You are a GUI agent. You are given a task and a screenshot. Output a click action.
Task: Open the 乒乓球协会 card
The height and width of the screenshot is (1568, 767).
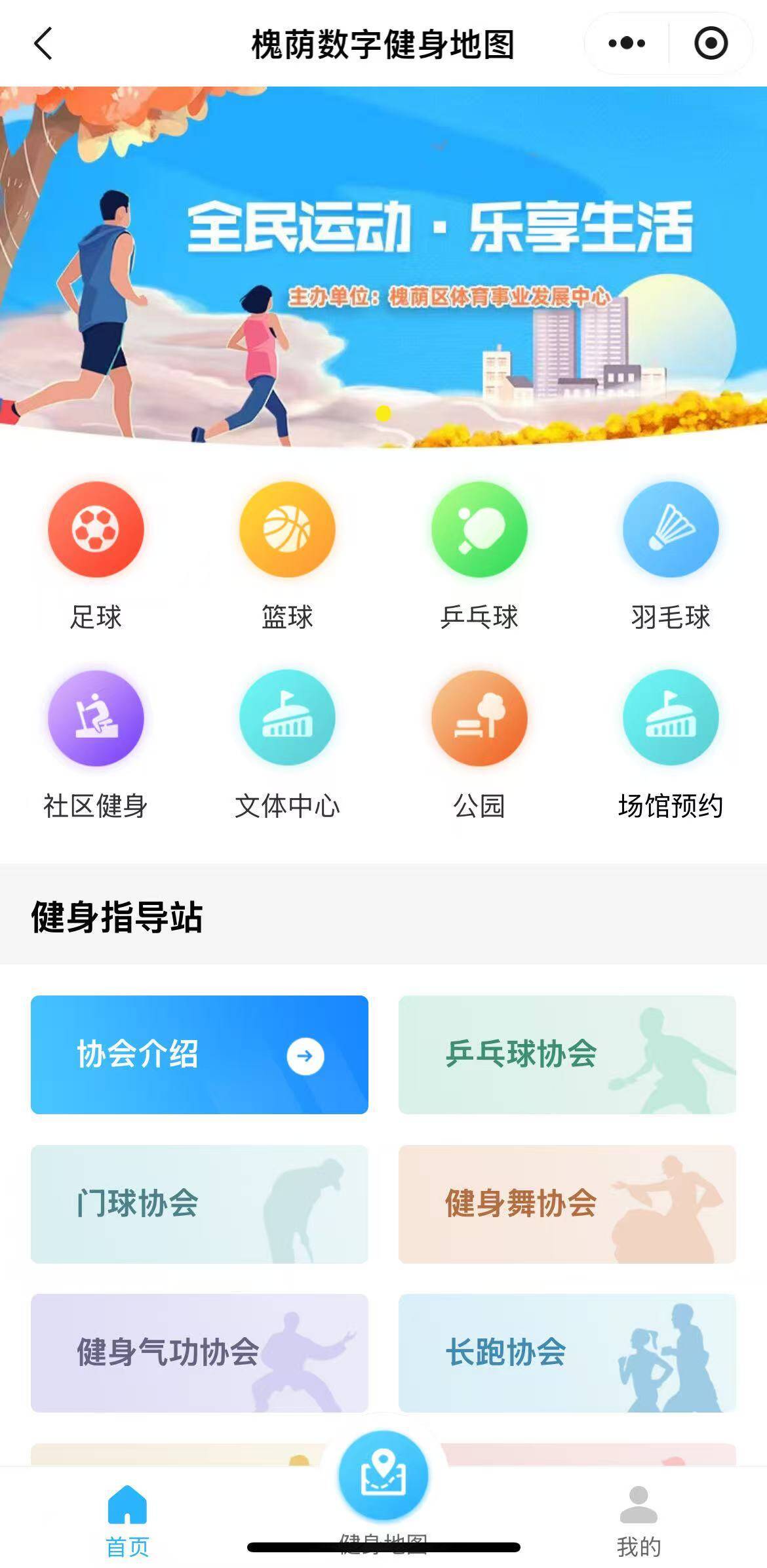567,1055
